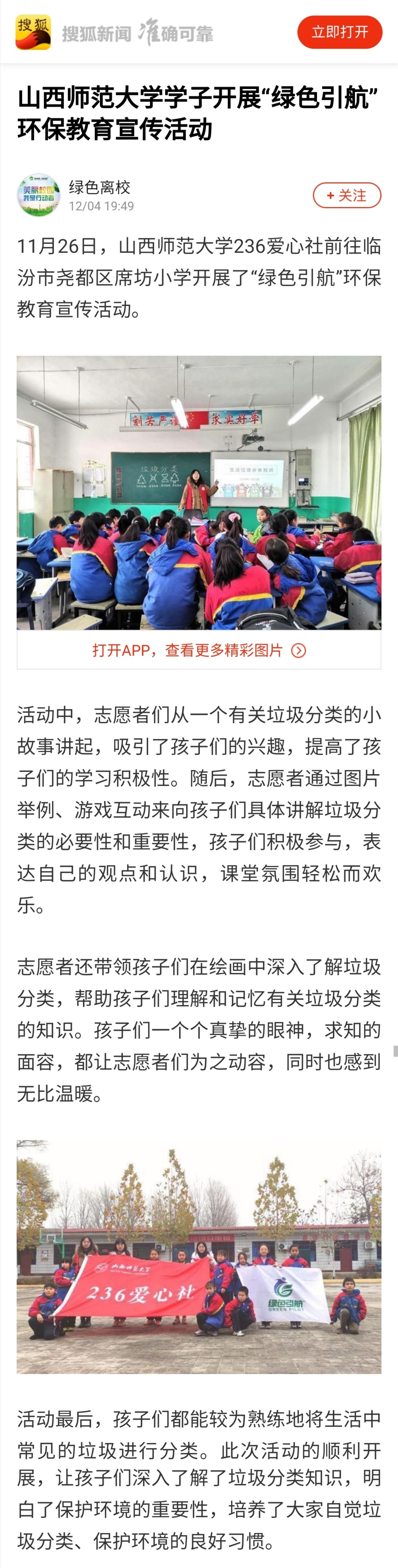The image size is (398, 1568).
Task: Tap the 立即打开 button
Action: point(339,32)
